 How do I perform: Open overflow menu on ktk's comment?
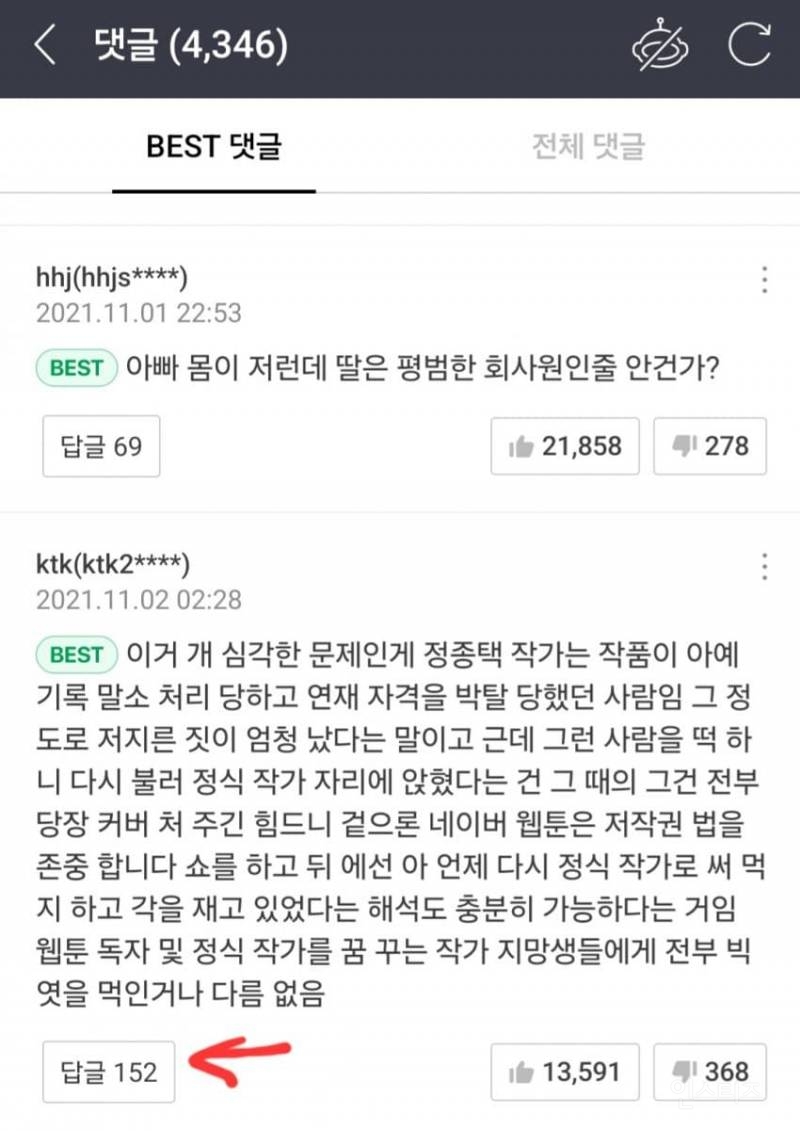pos(764,566)
